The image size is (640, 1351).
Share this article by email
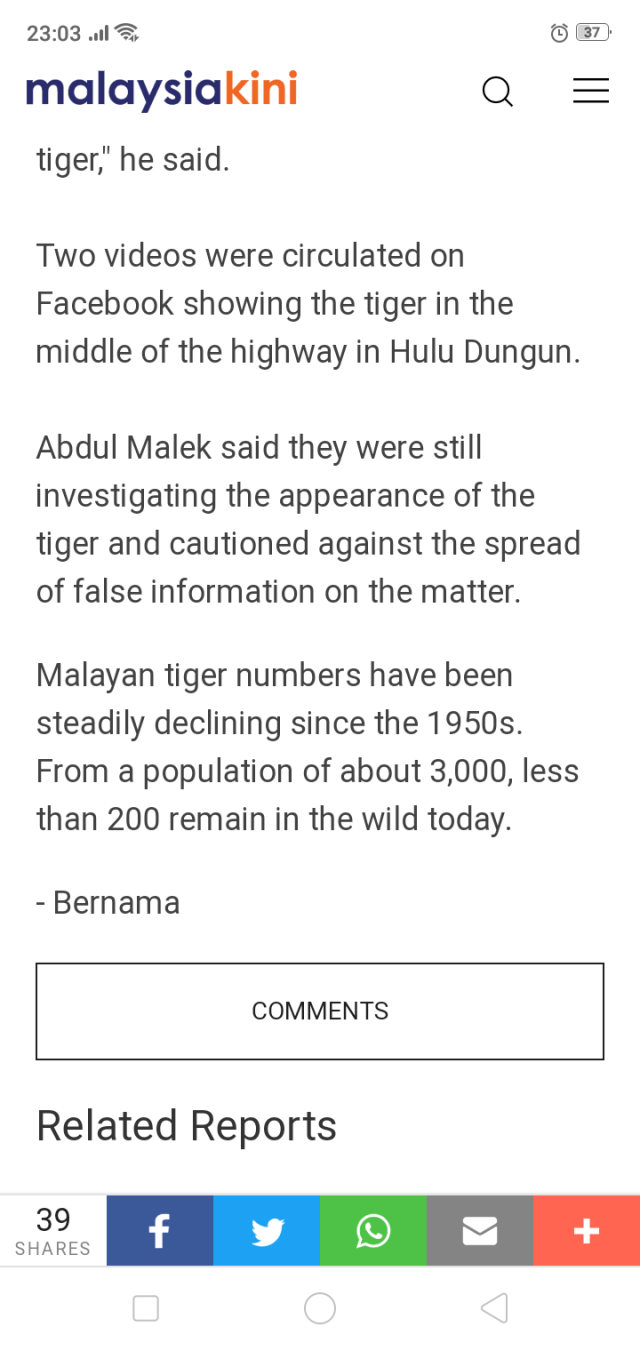pyautogui.click(x=480, y=1231)
